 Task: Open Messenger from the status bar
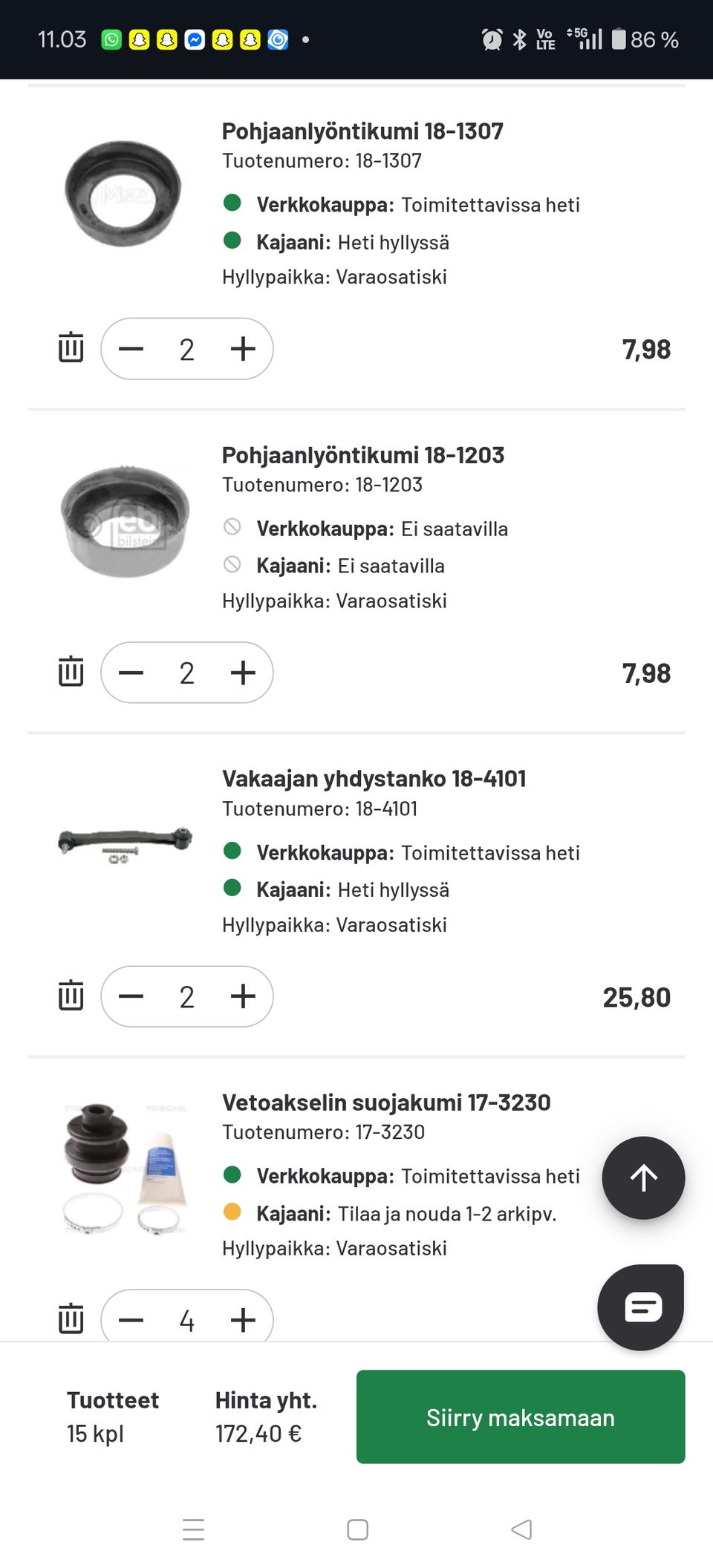[194, 39]
